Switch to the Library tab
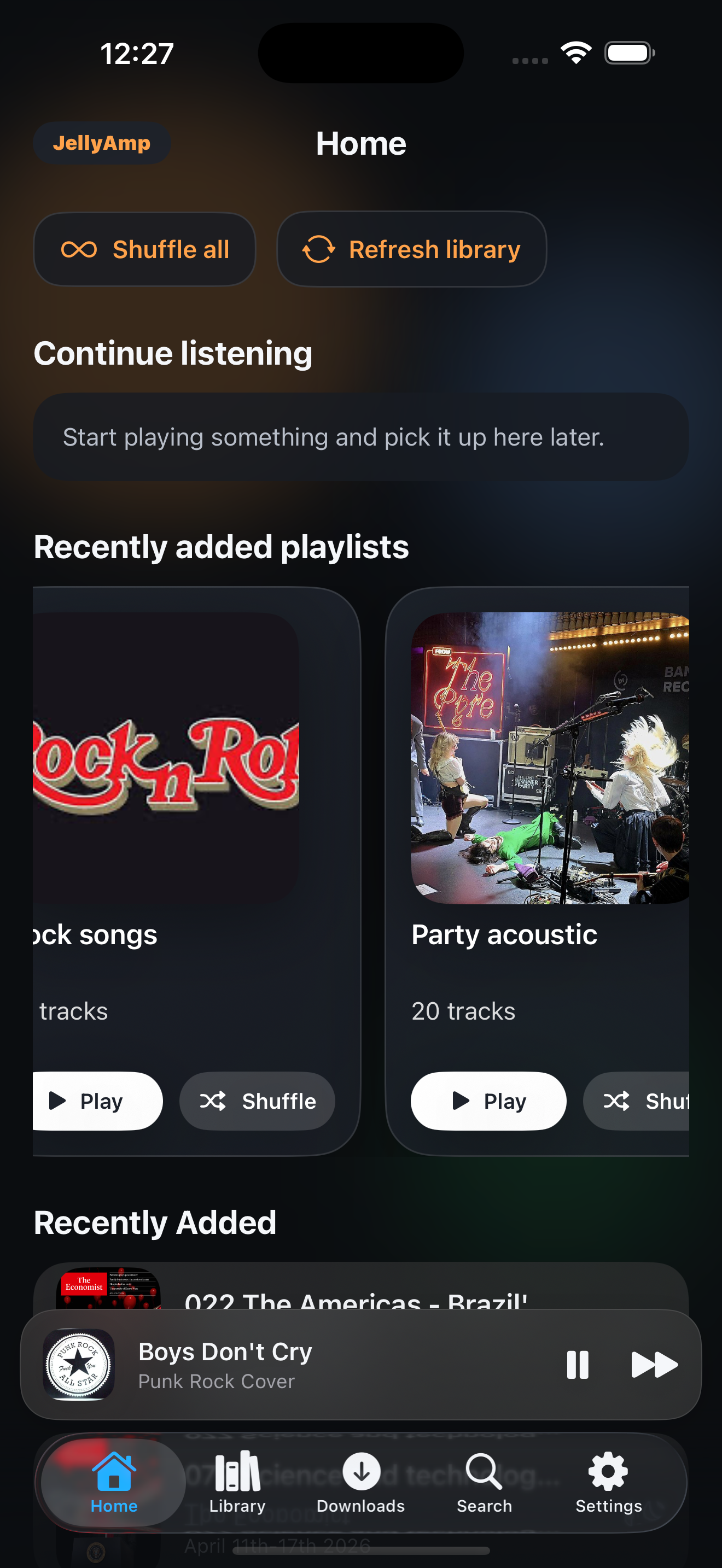 tap(237, 1483)
